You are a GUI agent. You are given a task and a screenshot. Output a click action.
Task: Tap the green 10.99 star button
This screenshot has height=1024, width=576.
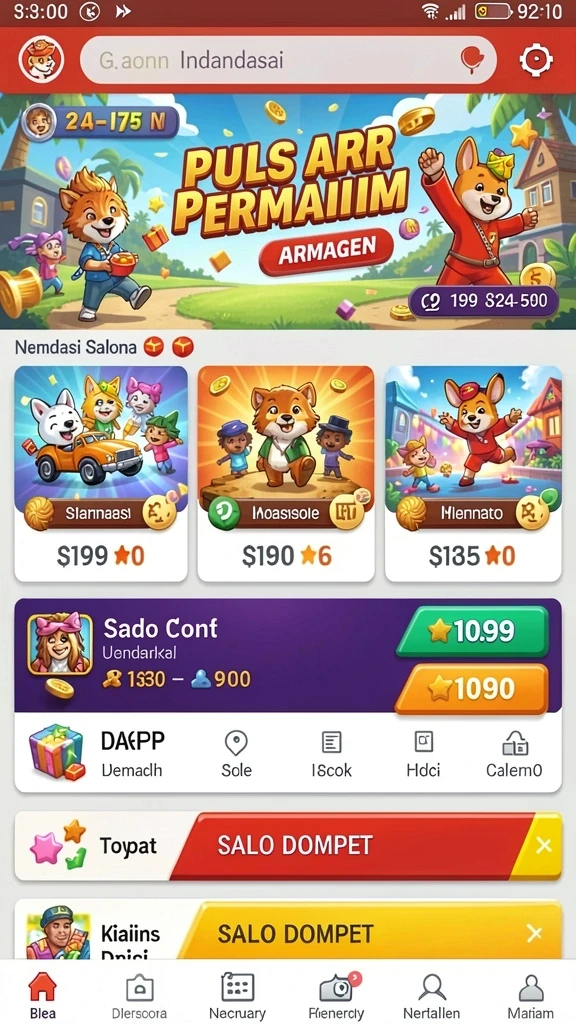(472, 631)
